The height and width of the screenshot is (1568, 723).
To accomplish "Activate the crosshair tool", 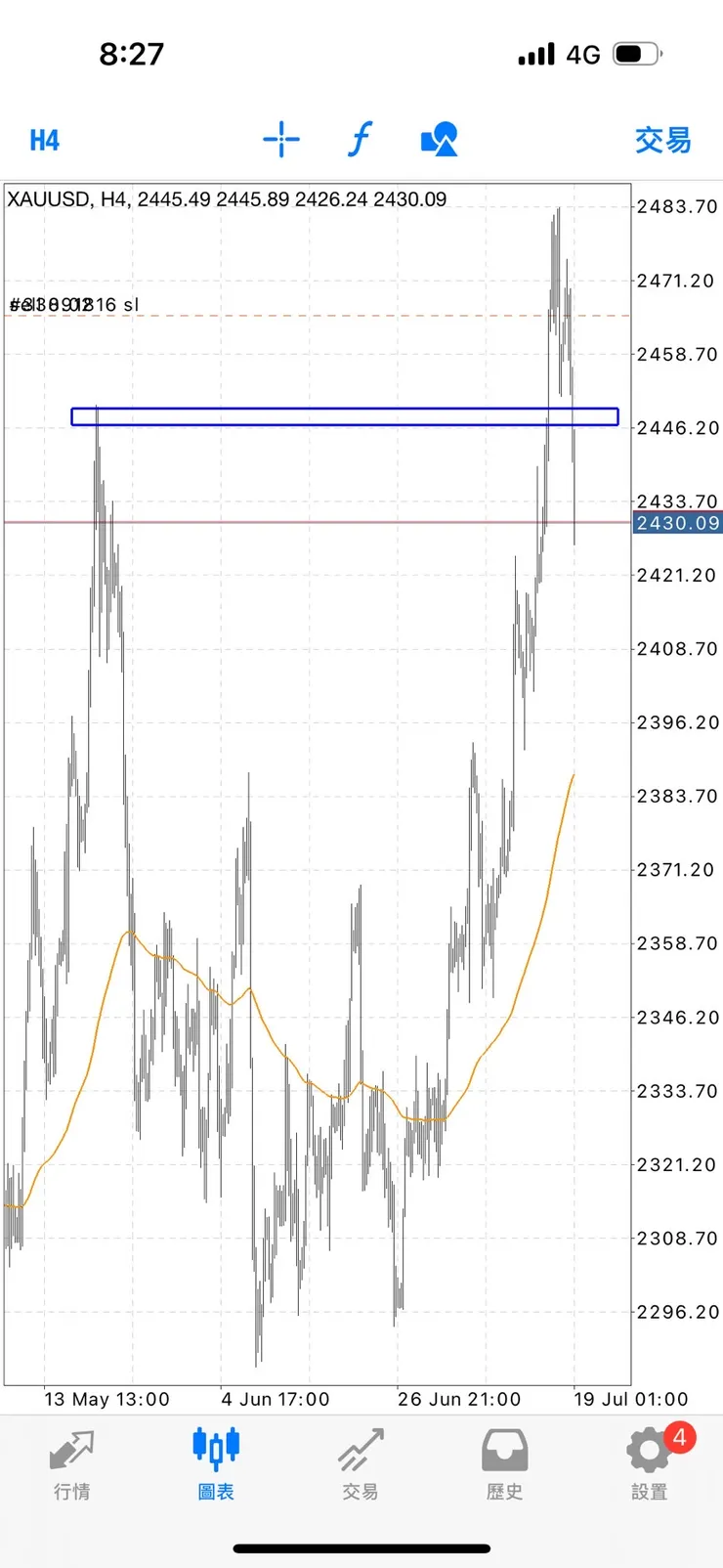I will tap(281, 140).
